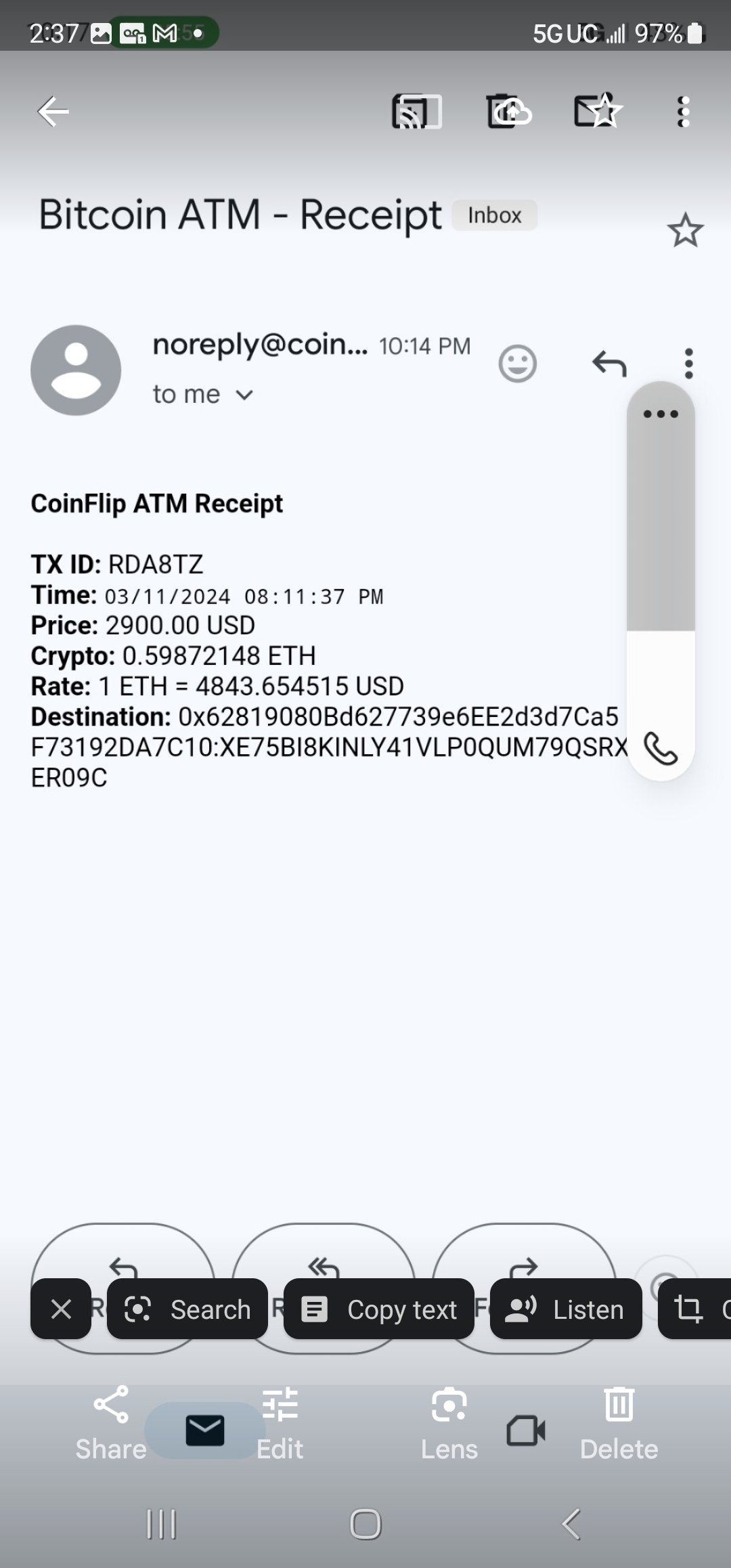Edit this screenshot
This screenshot has height=1568, width=731.
[x=280, y=1423]
